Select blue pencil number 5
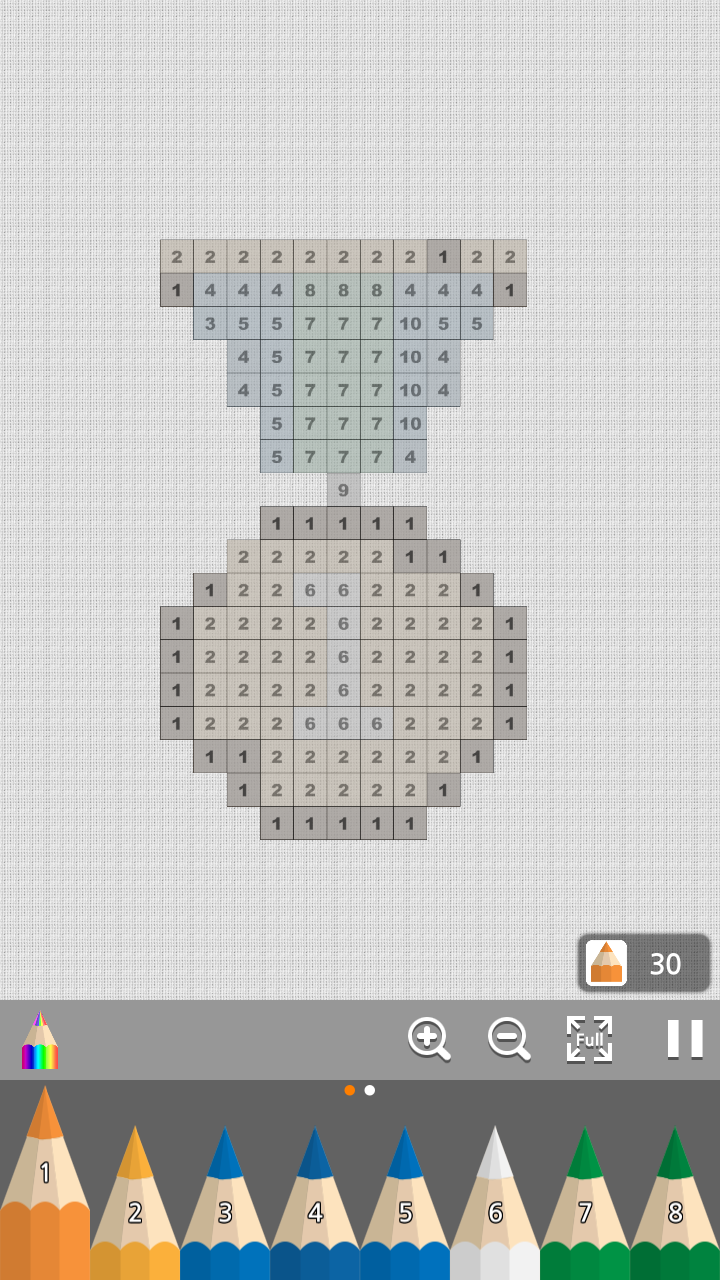720x1280 pixels. coord(405,1210)
